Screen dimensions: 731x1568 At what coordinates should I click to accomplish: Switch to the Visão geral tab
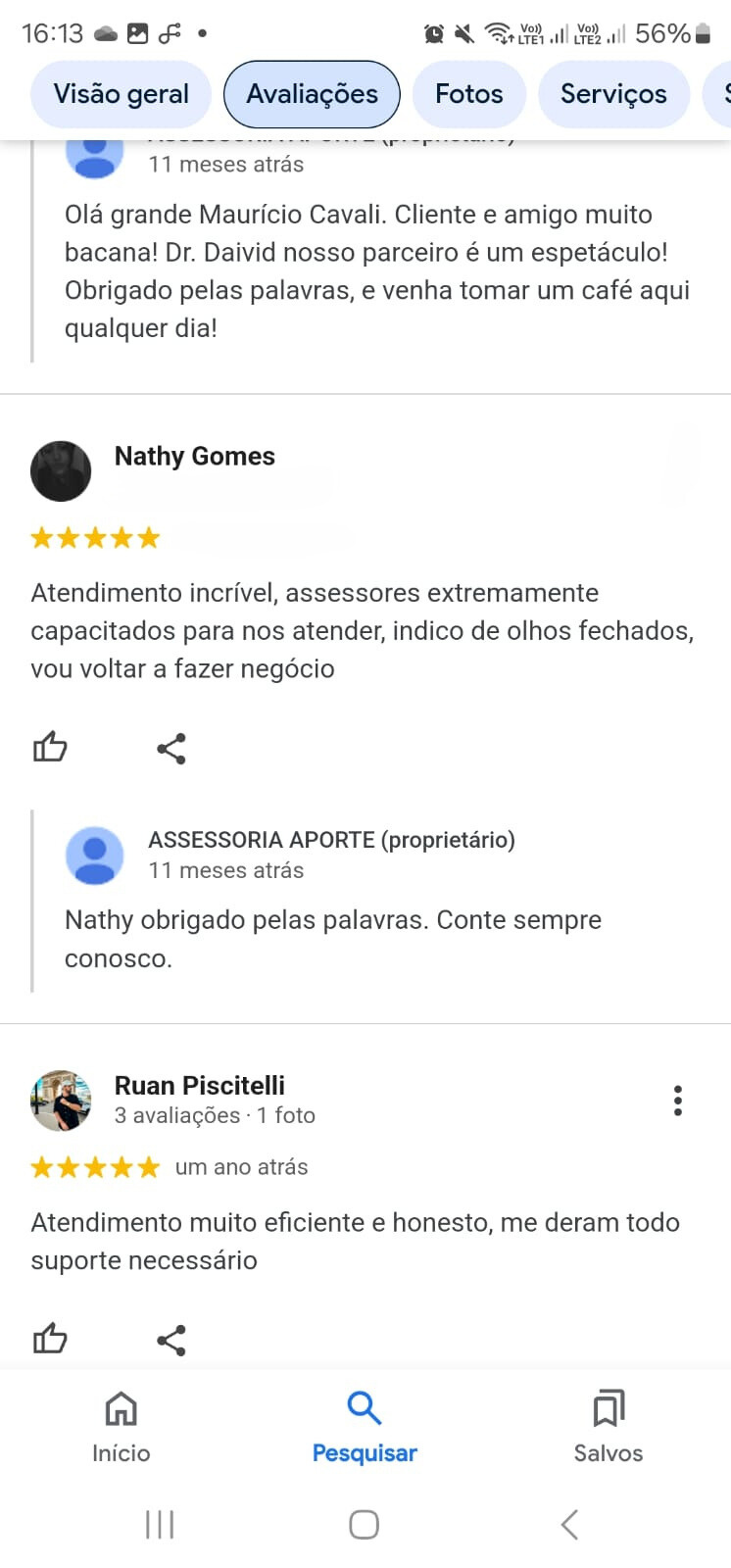pos(121,94)
